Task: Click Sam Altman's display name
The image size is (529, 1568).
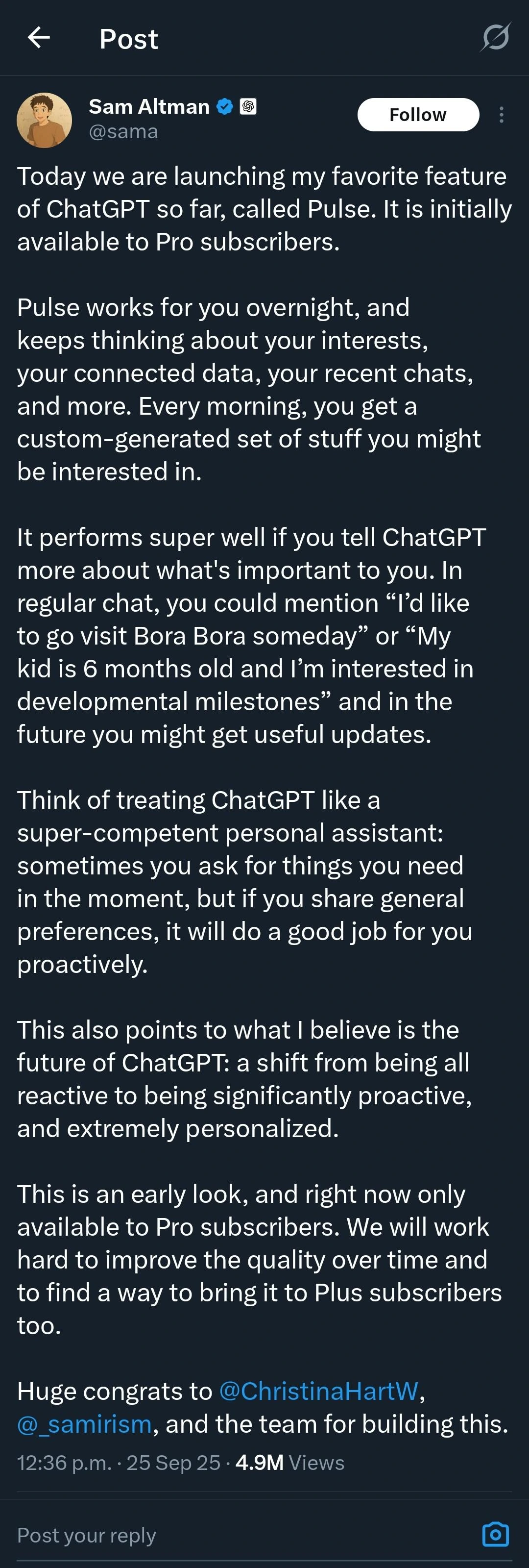Action: 149,105
